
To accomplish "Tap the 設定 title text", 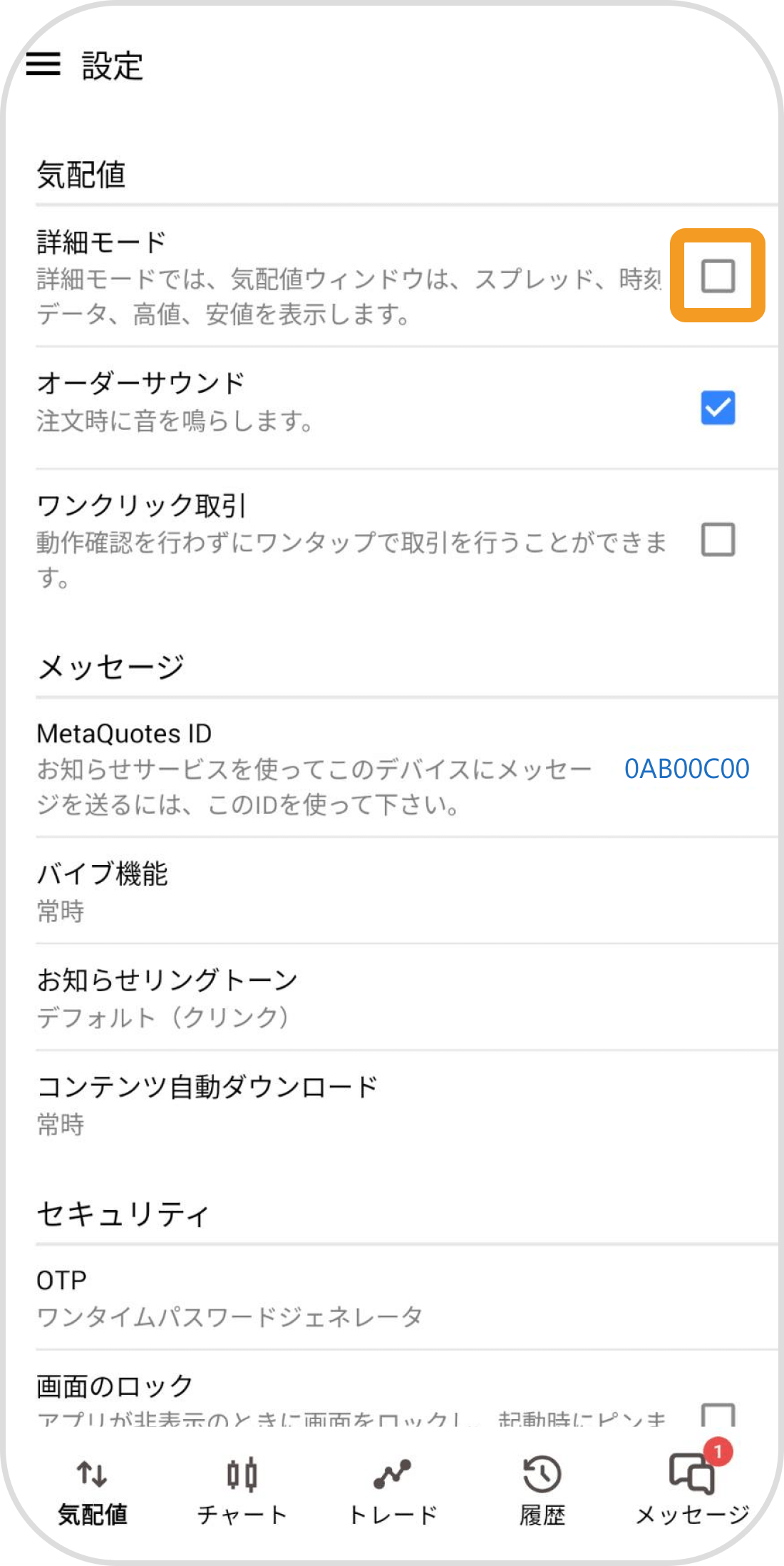I will tap(110, 66).
